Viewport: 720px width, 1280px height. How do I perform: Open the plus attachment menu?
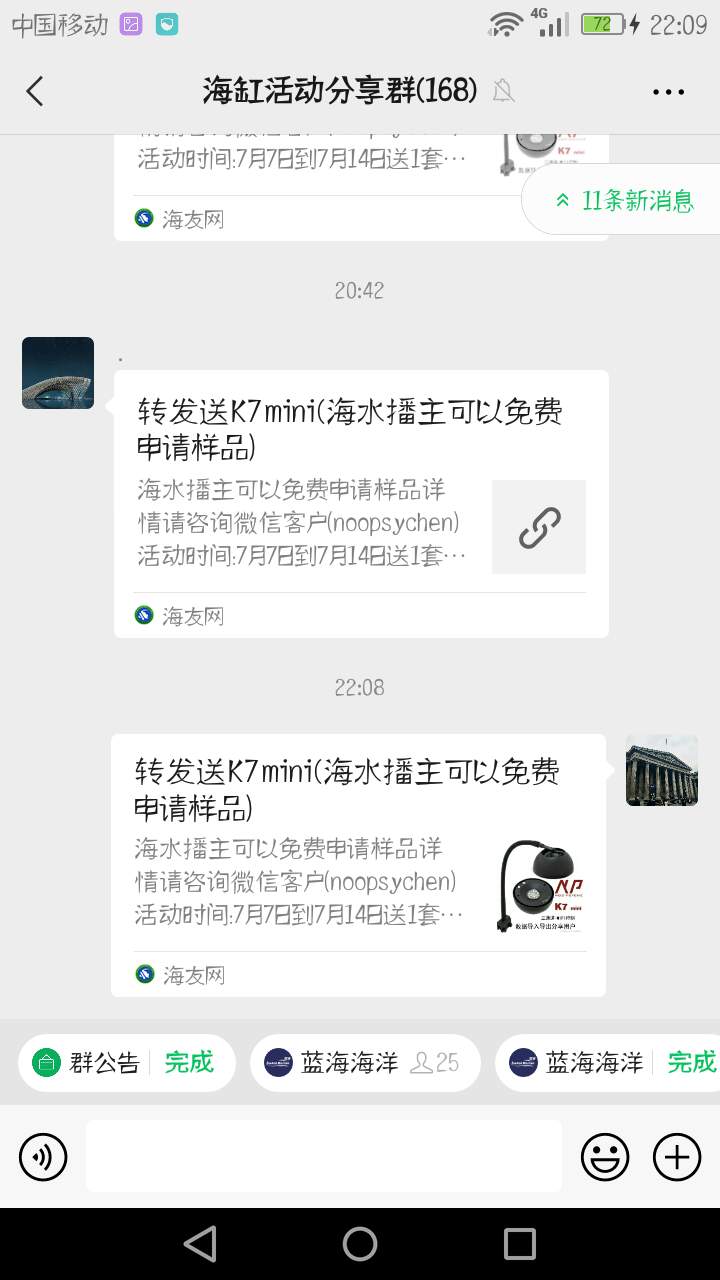(677, 1158)
